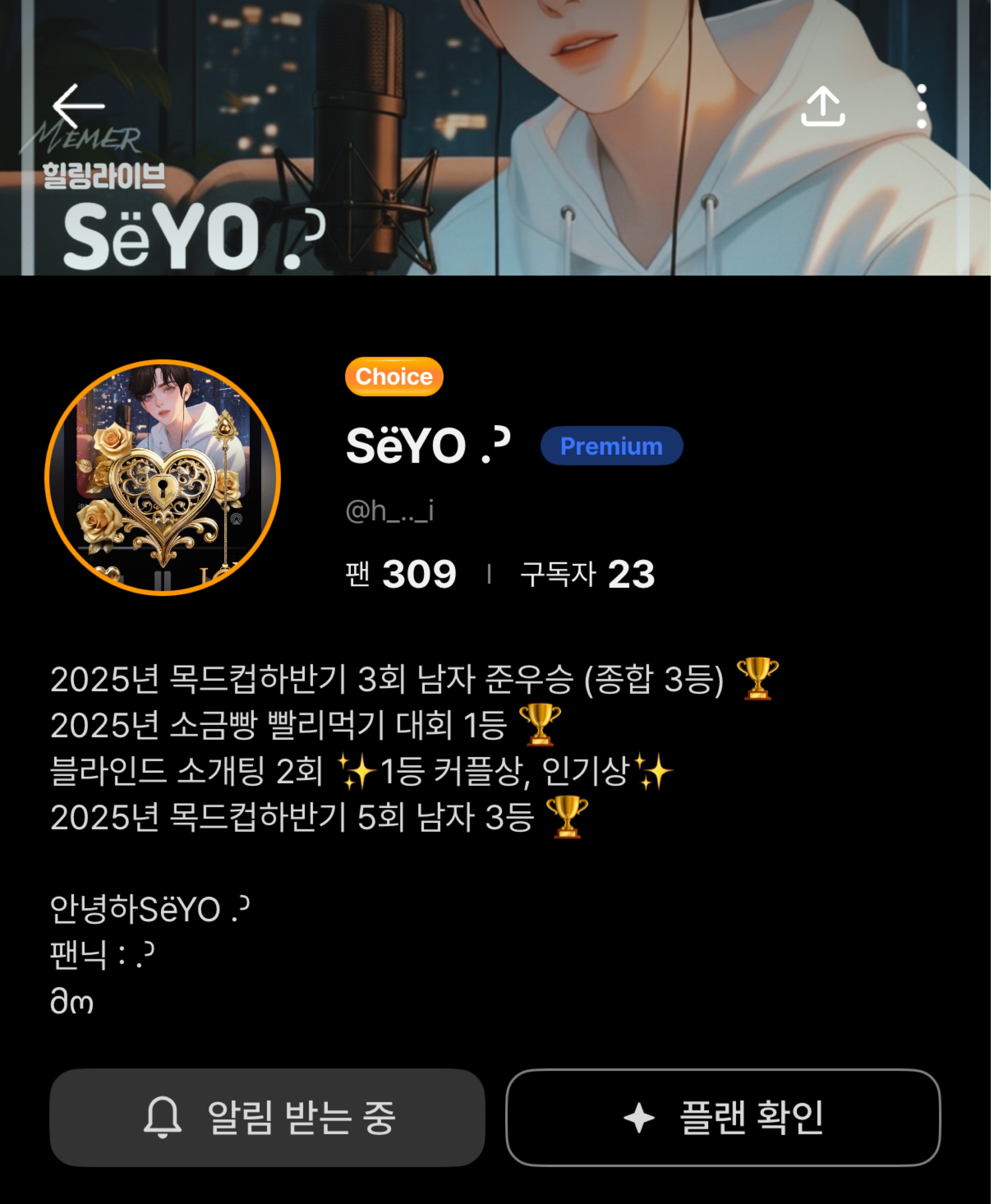
Task: Tap the 알림 받는 중 notification button
Action: pos(267,1117)
